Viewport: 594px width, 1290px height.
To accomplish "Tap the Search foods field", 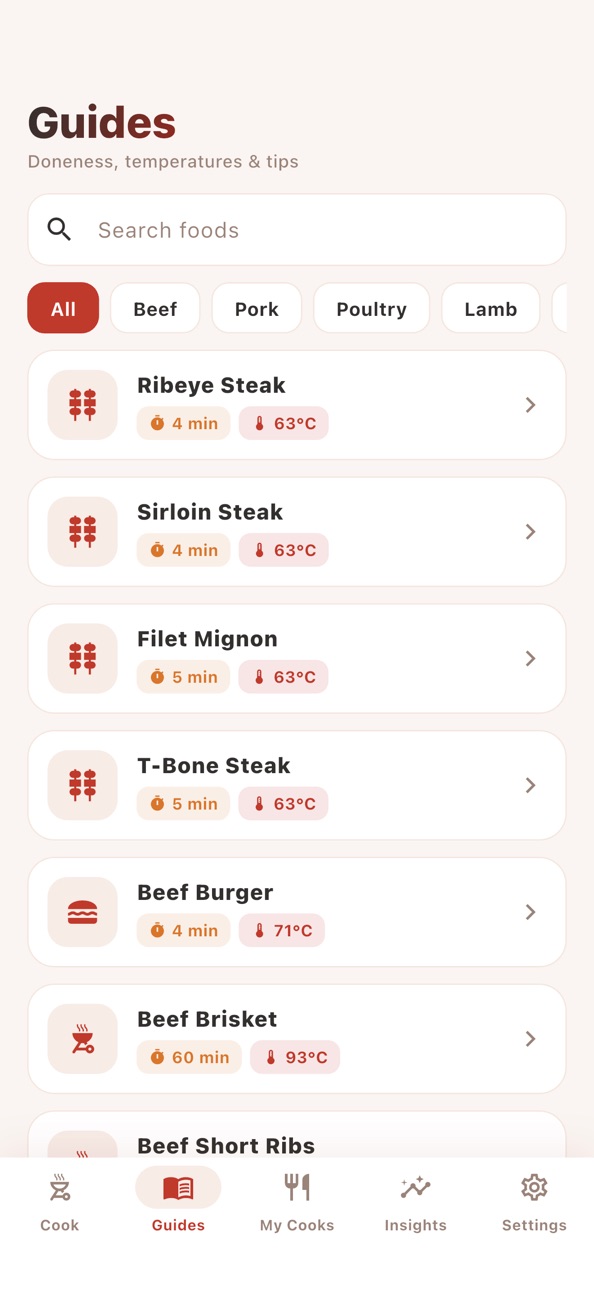I will (297, 230).
